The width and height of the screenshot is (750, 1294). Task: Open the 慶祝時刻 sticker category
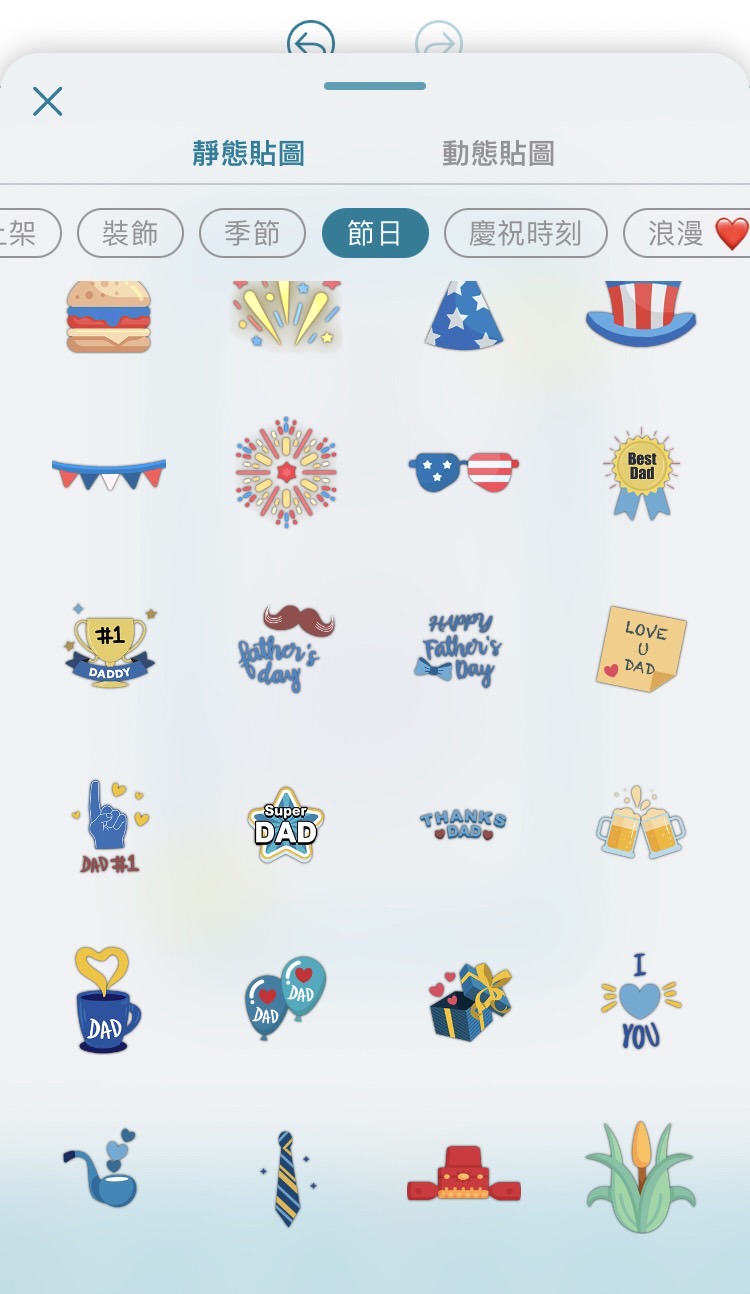pos(525,234)
